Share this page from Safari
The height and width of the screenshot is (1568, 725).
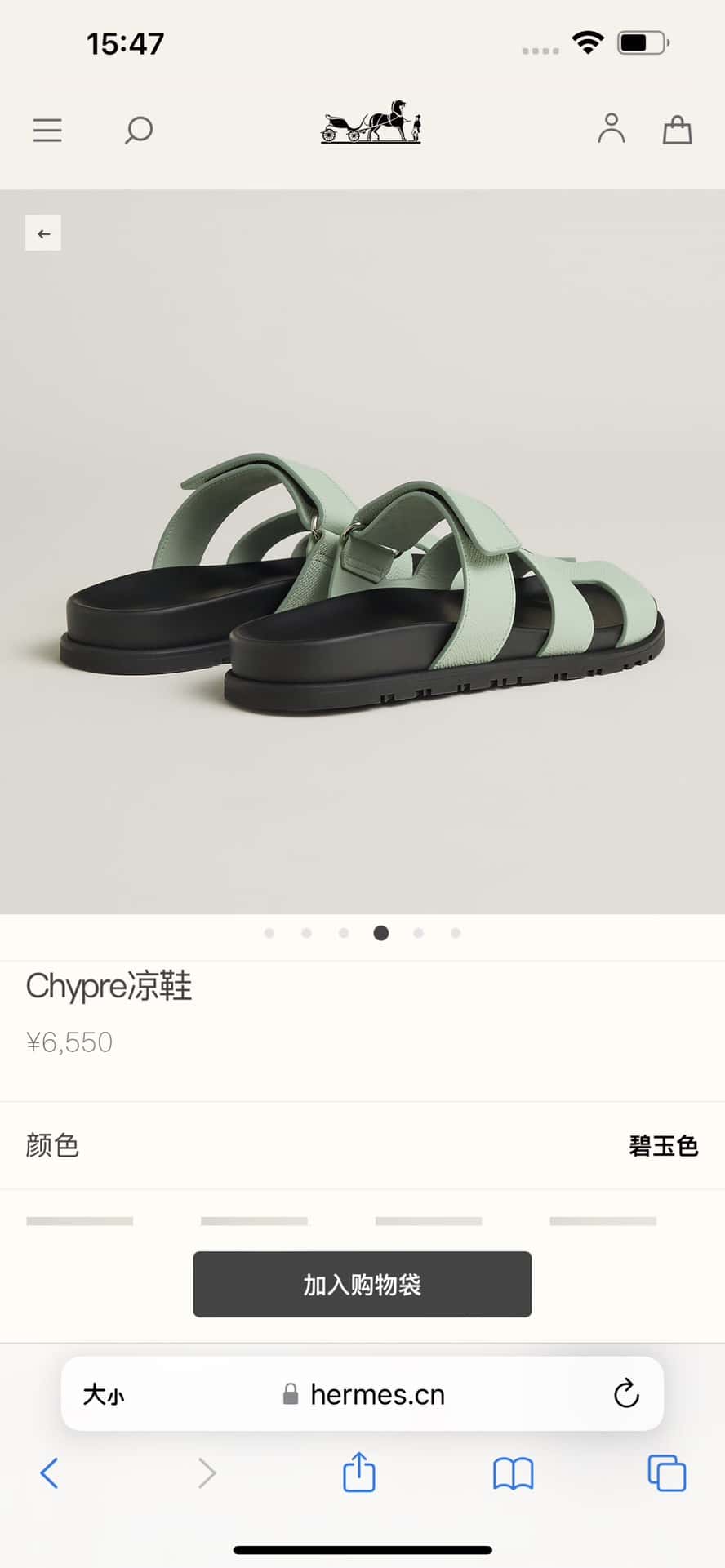coord(358,1472)
